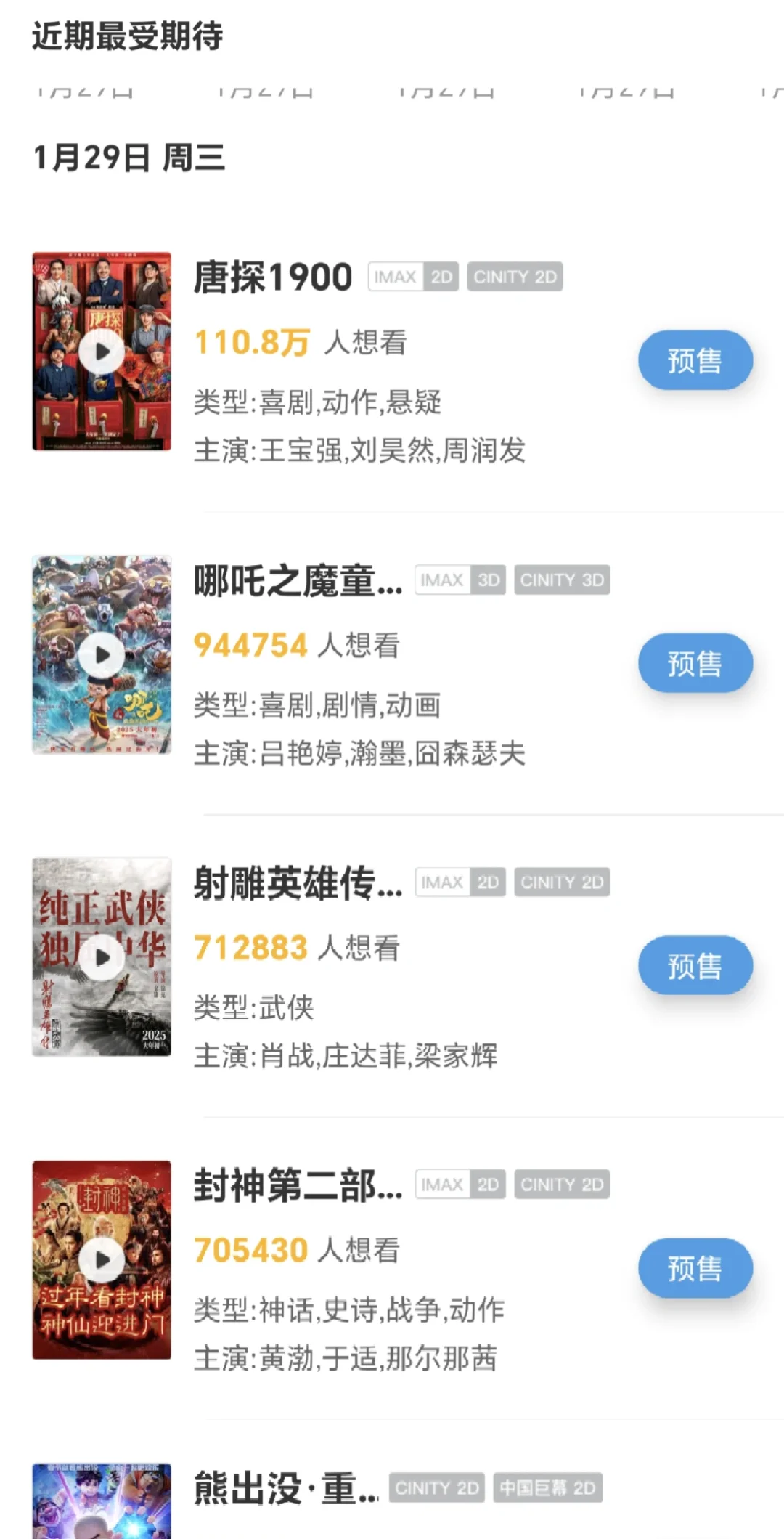This screenshot has width=784, height=1539.
Task: View details of 射雕英雄传
Action: pos(298,883)
